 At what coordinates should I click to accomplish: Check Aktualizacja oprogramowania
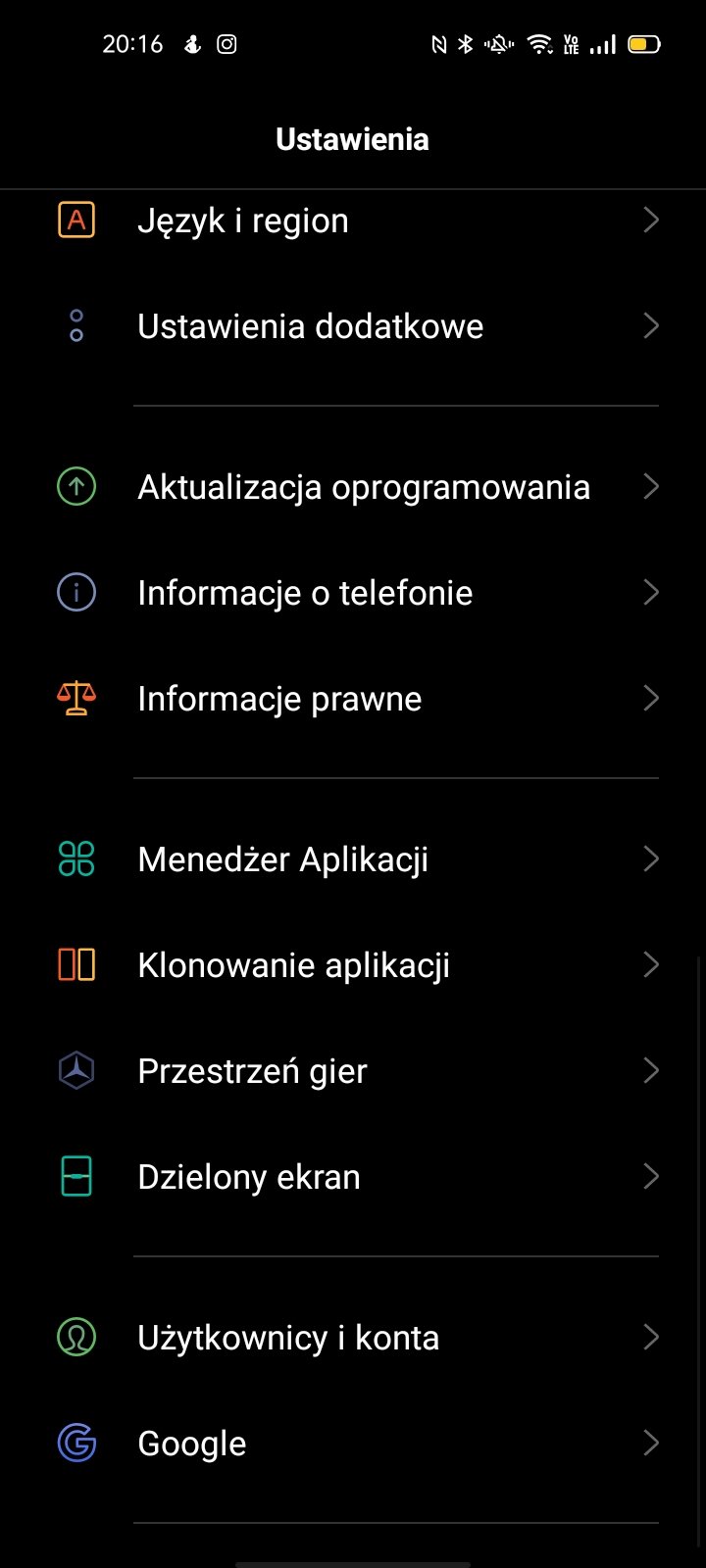click(353, 487)
